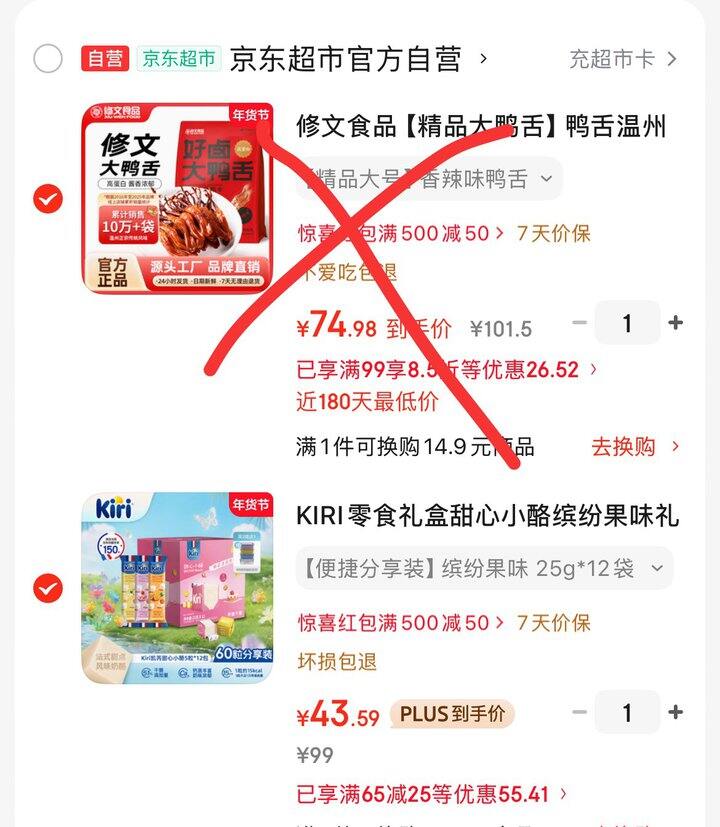Decrease the 修文食品 duck tongue quantity

(x=580, y=323)
